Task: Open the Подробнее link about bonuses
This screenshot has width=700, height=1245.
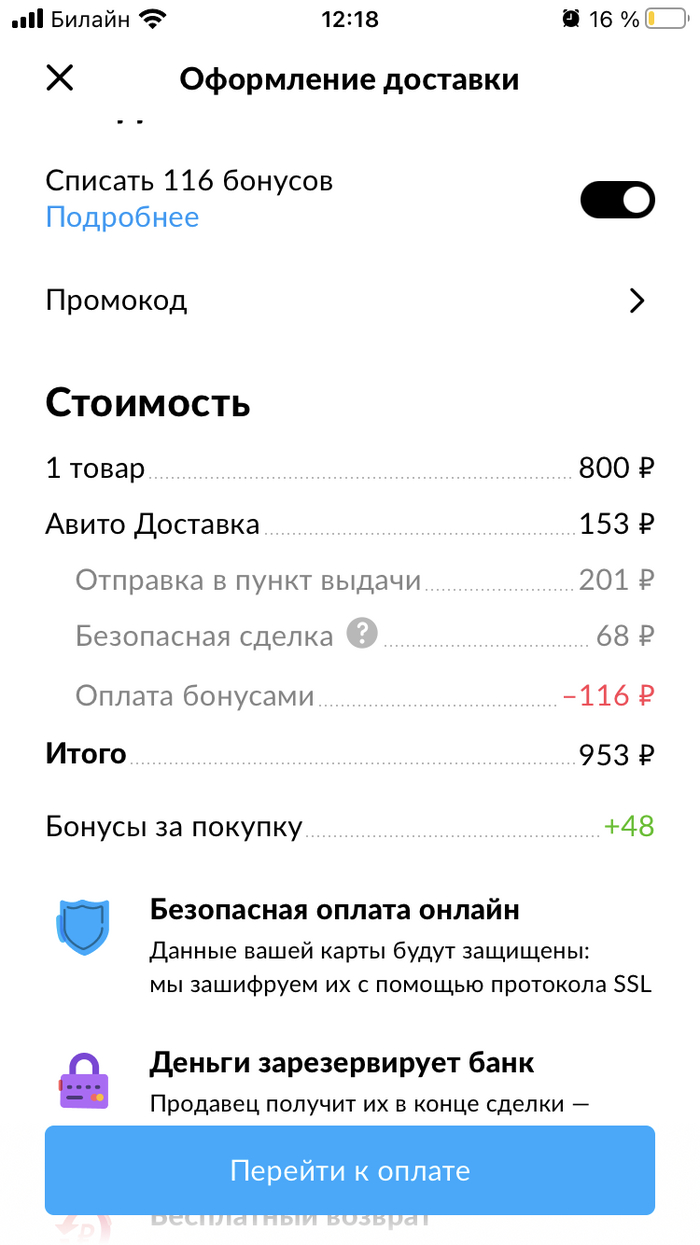Action: tap(122, 217)
